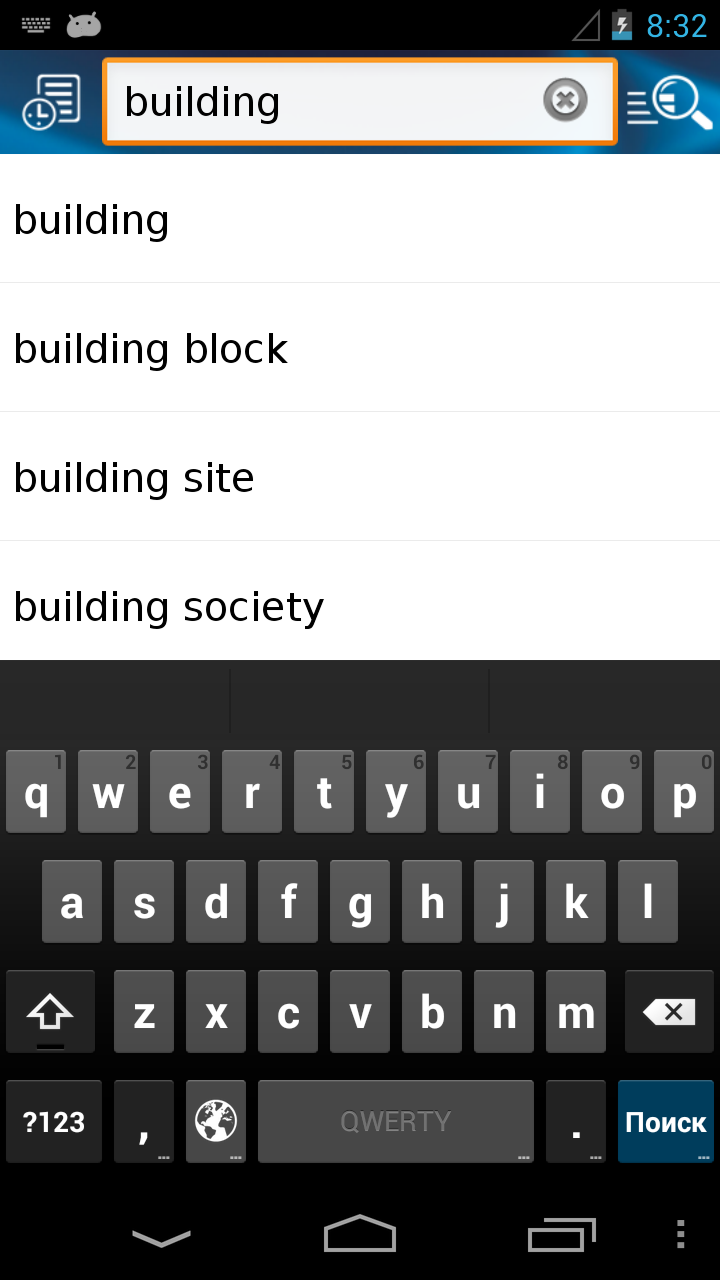This screenshot has width=720, height=1280.
Task: Open the search history icon
Action: (51, 102)
